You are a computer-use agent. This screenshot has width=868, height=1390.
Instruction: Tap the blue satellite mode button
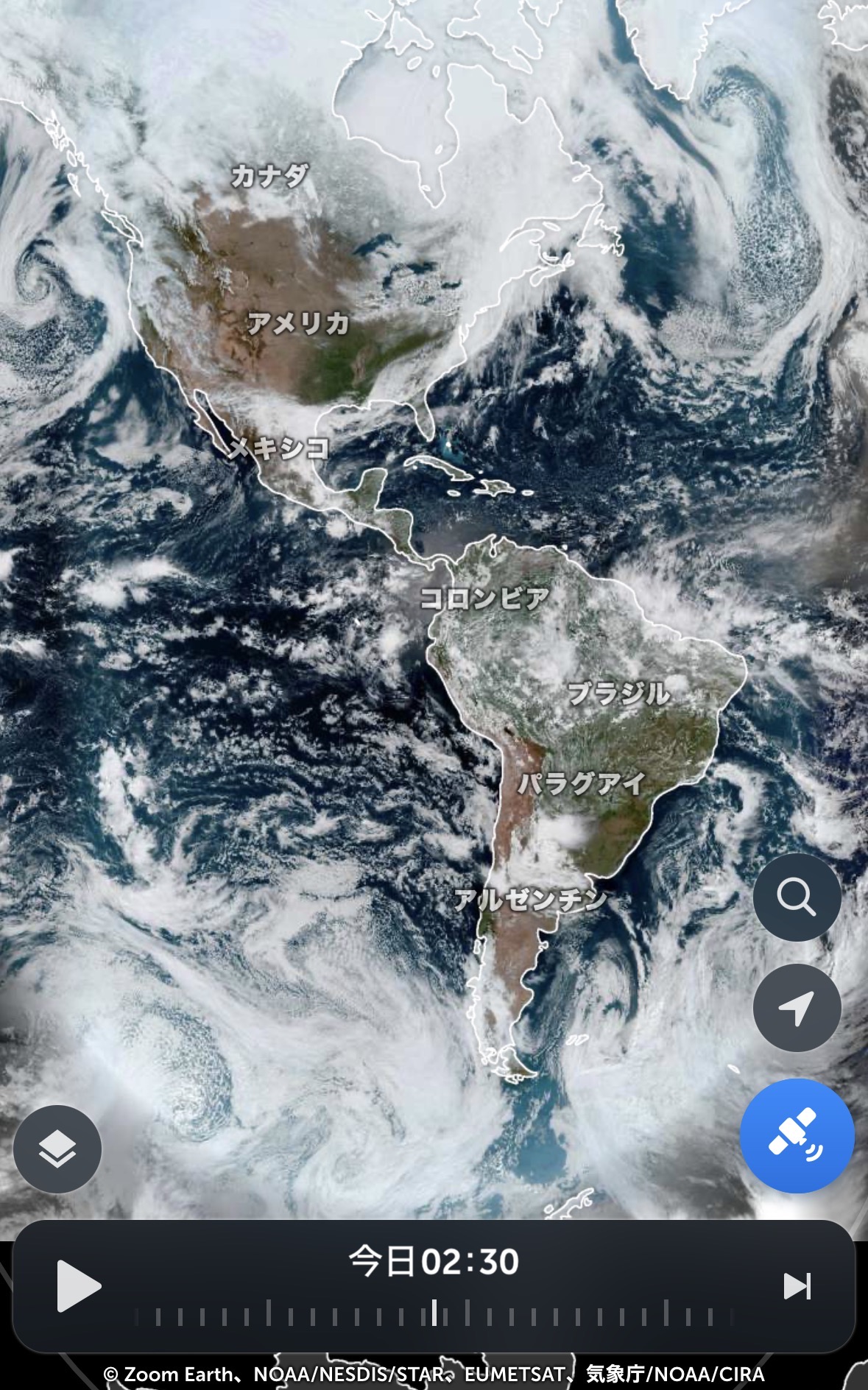797,1135
